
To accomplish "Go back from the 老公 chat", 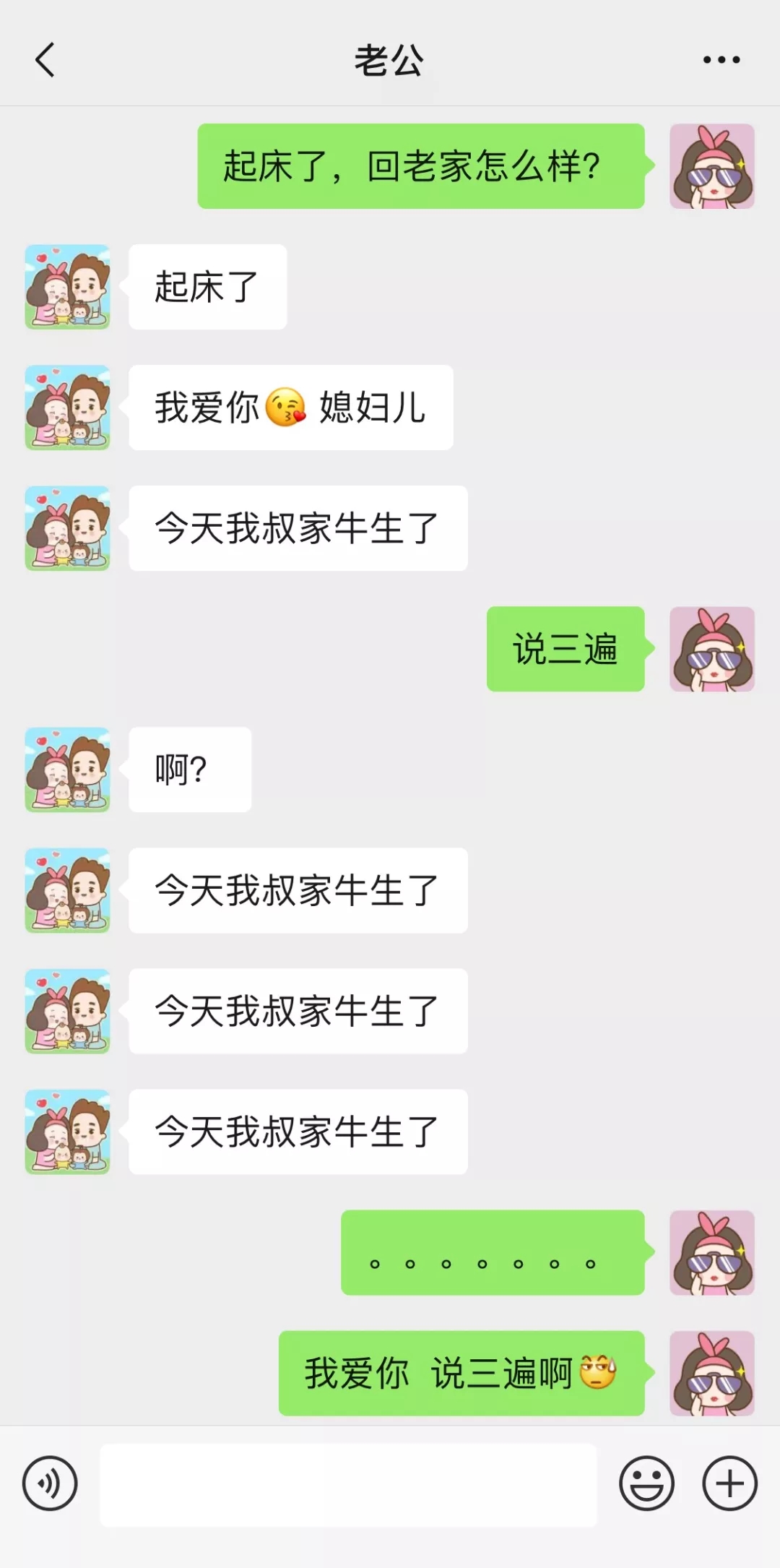I will (45, 60).
